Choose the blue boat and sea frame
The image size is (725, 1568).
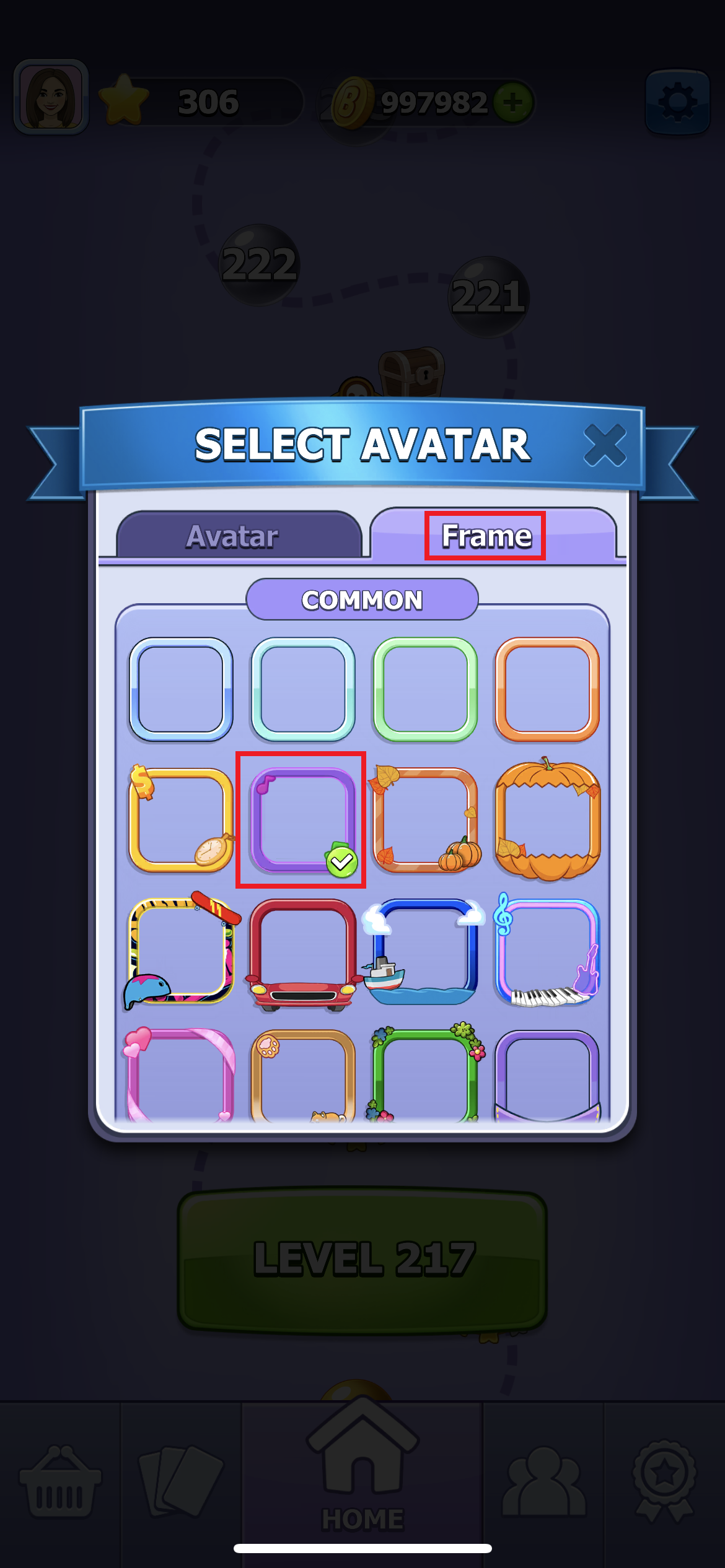click(x=425, y=951)
